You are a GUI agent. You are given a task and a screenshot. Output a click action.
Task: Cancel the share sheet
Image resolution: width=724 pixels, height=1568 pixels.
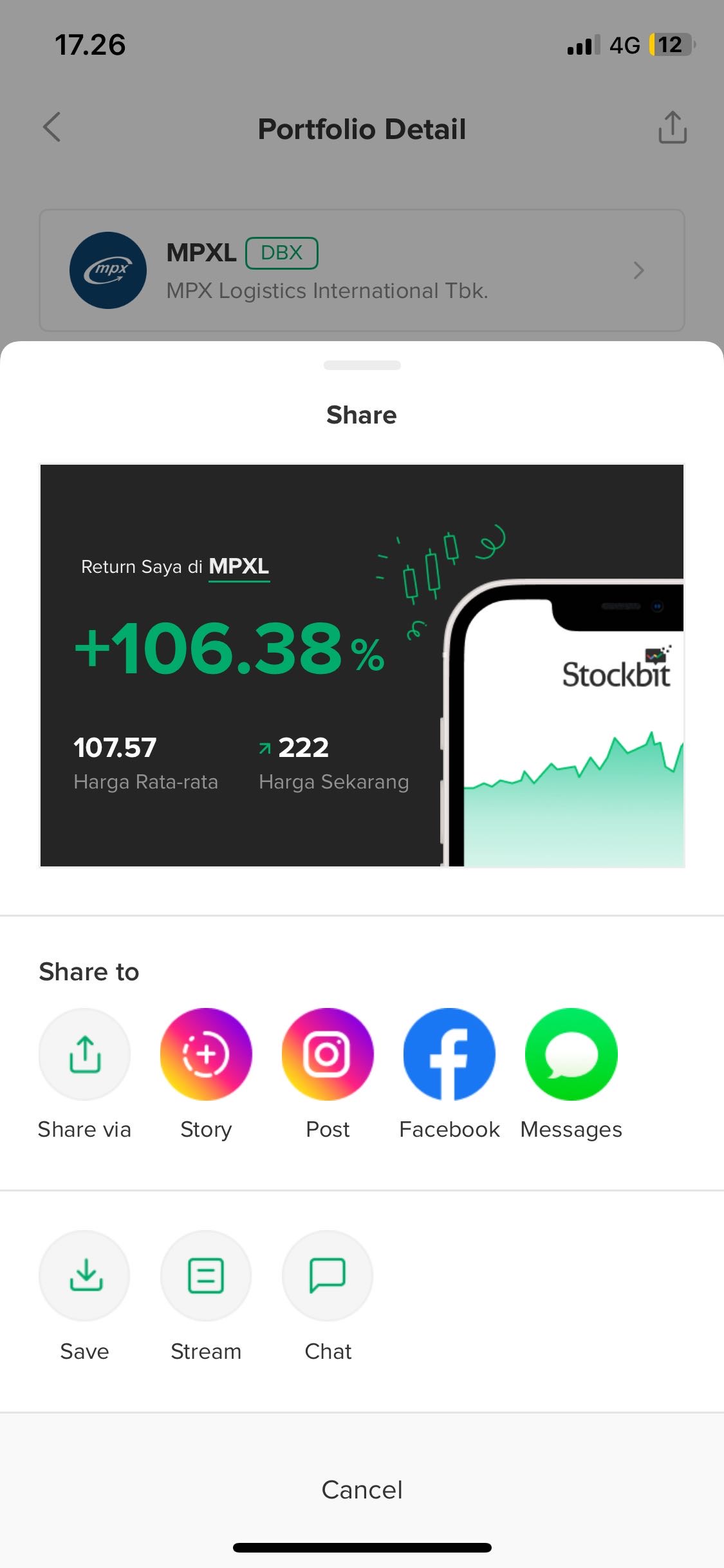coord(362,1489)
